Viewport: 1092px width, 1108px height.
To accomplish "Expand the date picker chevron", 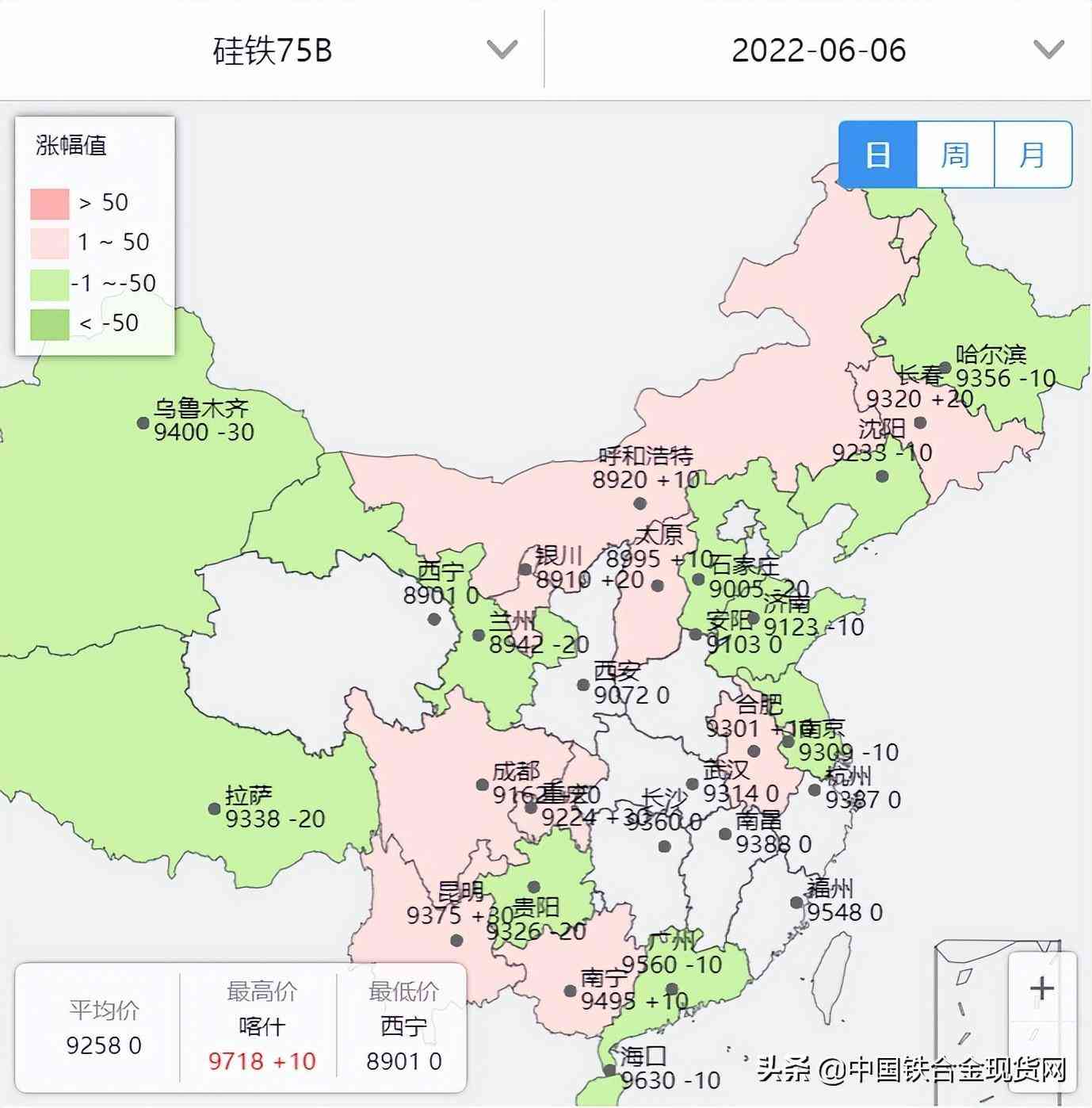I will [1050, 49].
